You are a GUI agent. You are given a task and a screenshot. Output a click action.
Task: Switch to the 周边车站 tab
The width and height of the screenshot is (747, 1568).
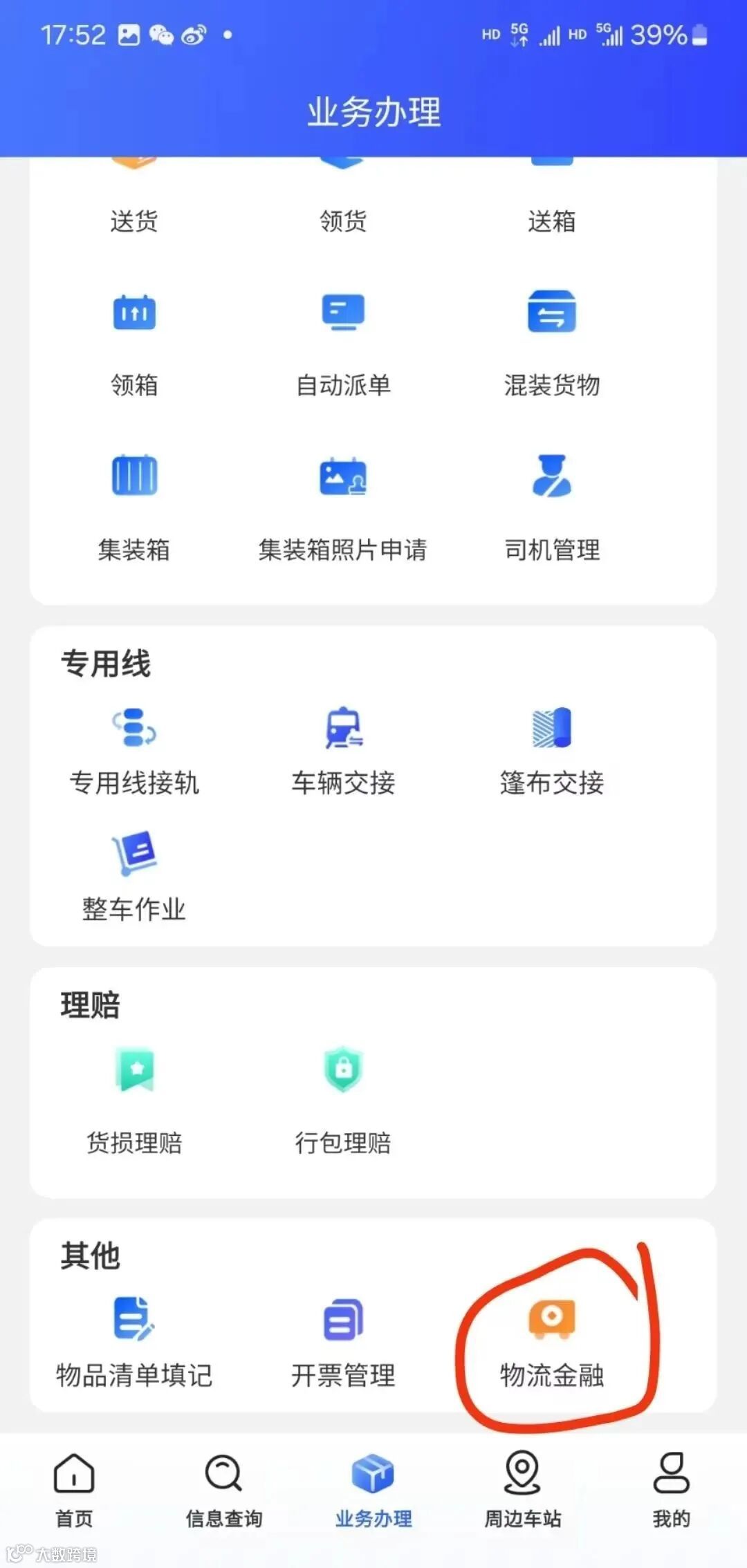(523, 1486)
